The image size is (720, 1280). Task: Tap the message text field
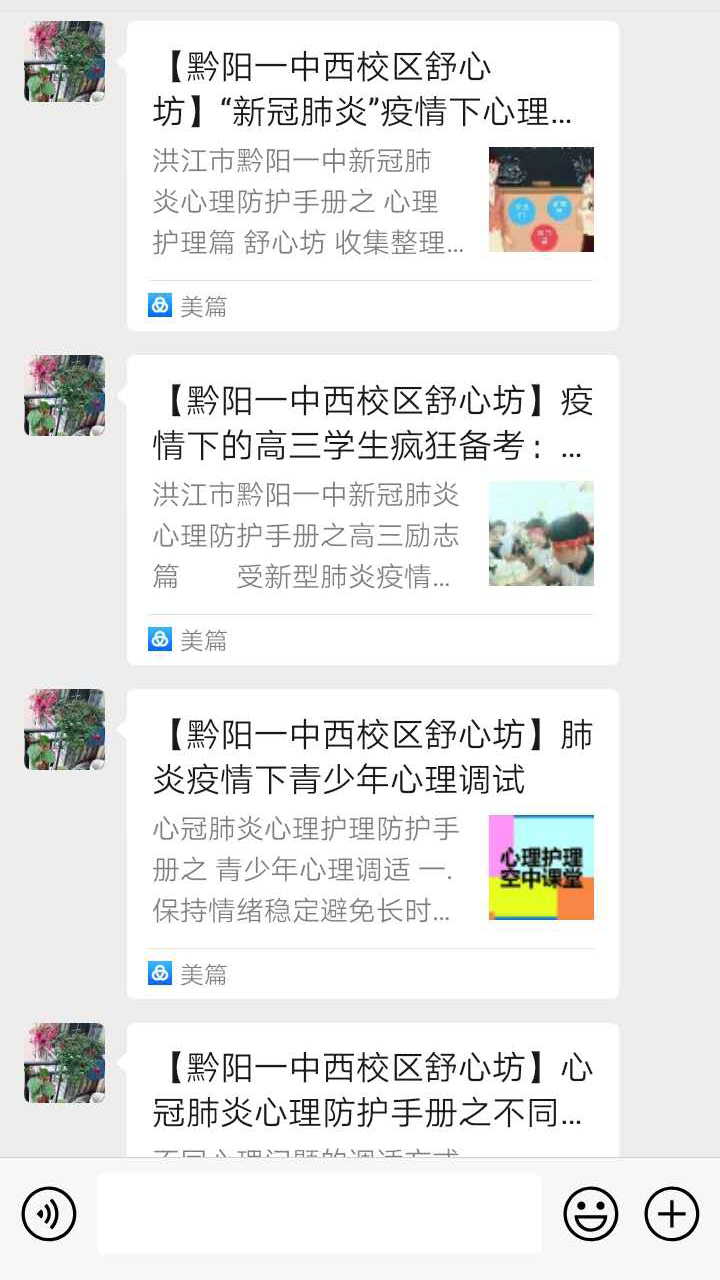coord(319,1214)
